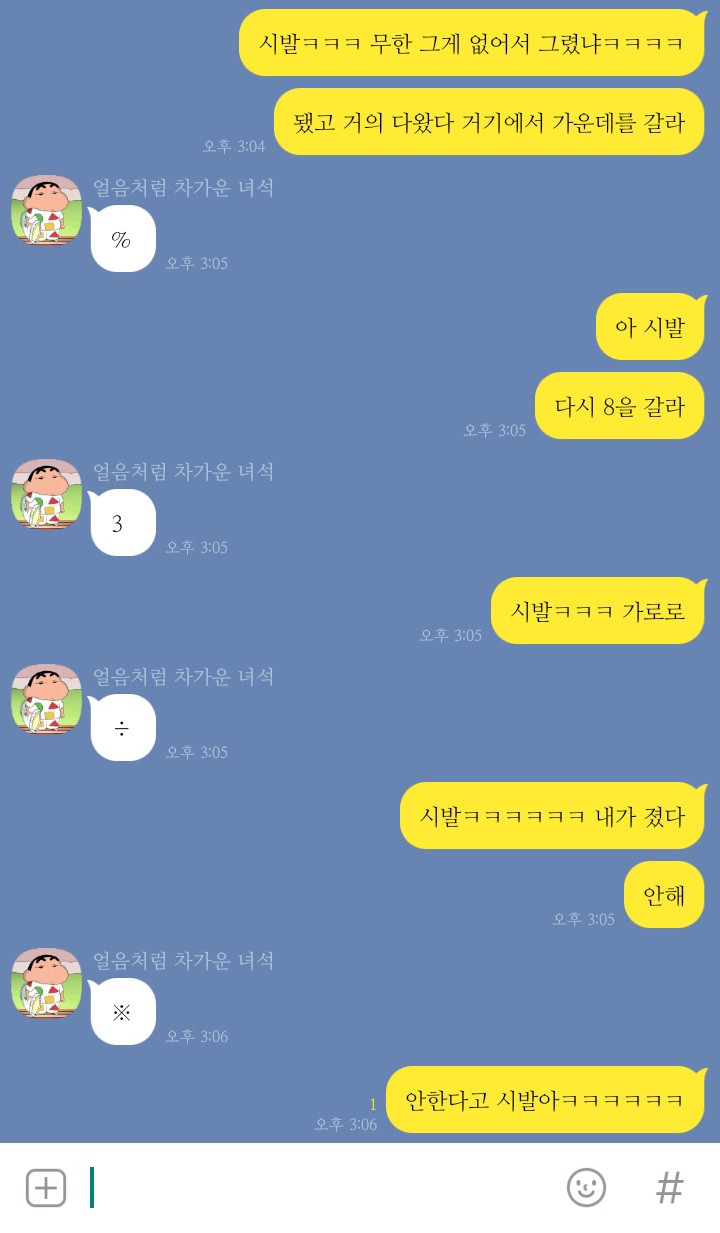720x1233 pixels.
Task: Focus the message input field
Action: (320, 1188)
